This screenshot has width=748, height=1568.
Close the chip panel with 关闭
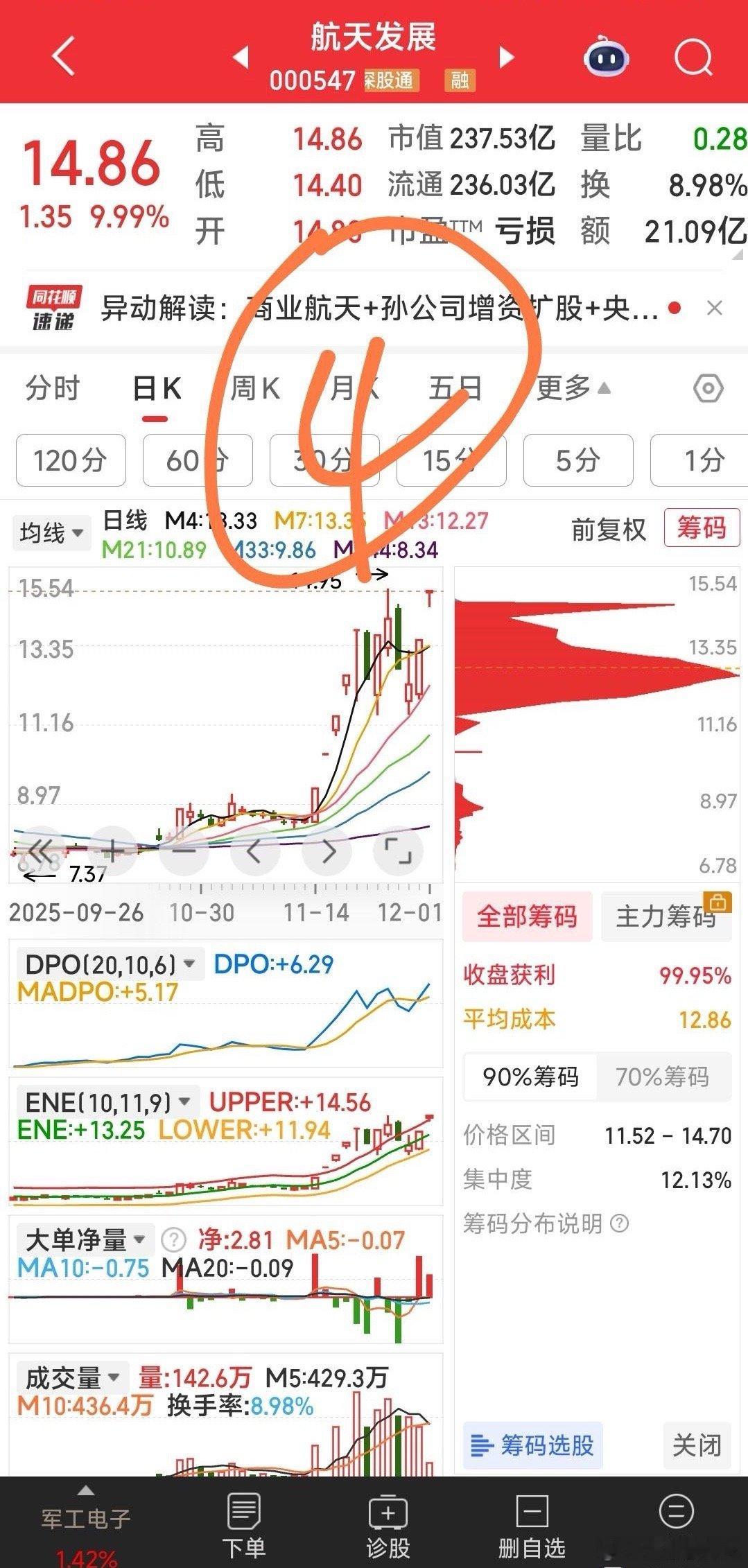point(697,1445)
